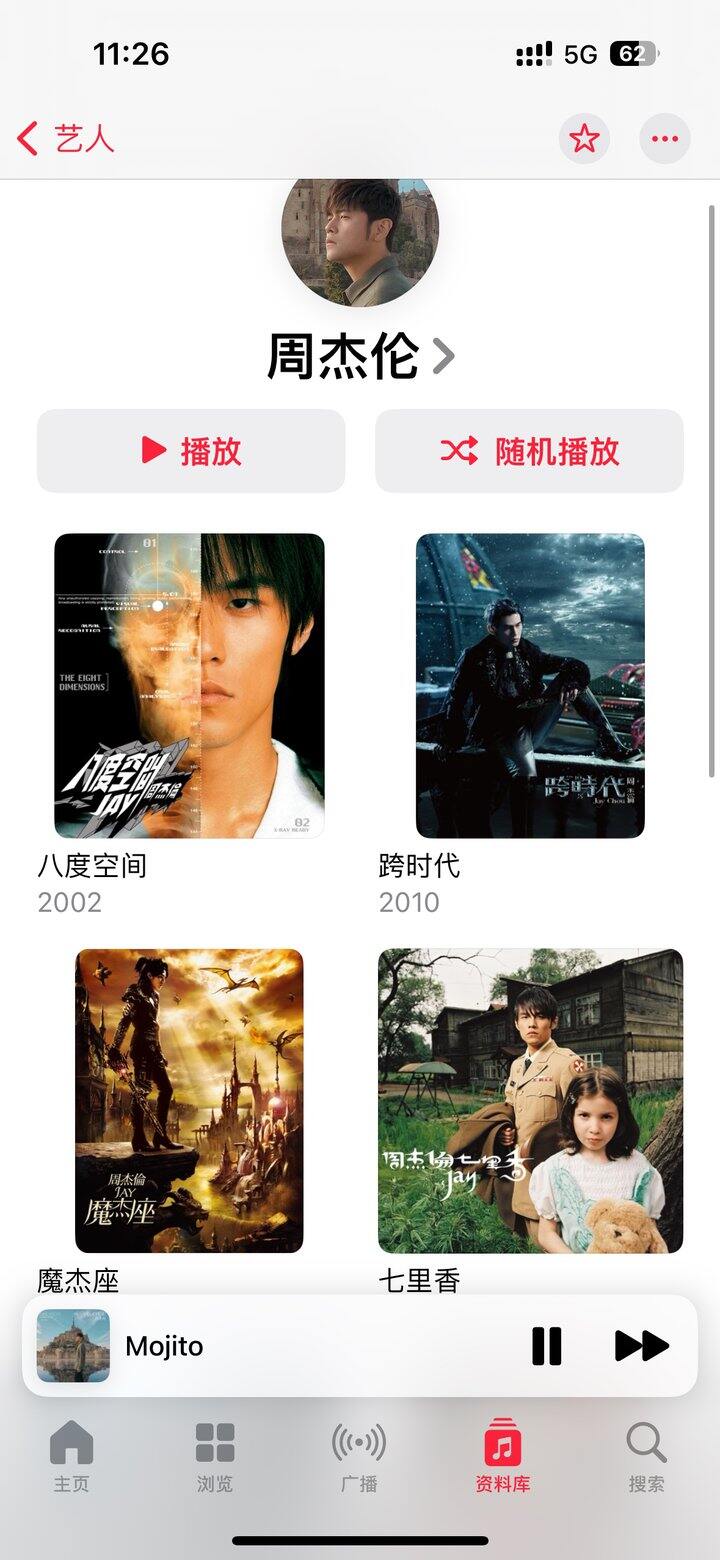This screenshot has height=1560, width=720.
Task: Tap the 播放 button
Action: 191,451
